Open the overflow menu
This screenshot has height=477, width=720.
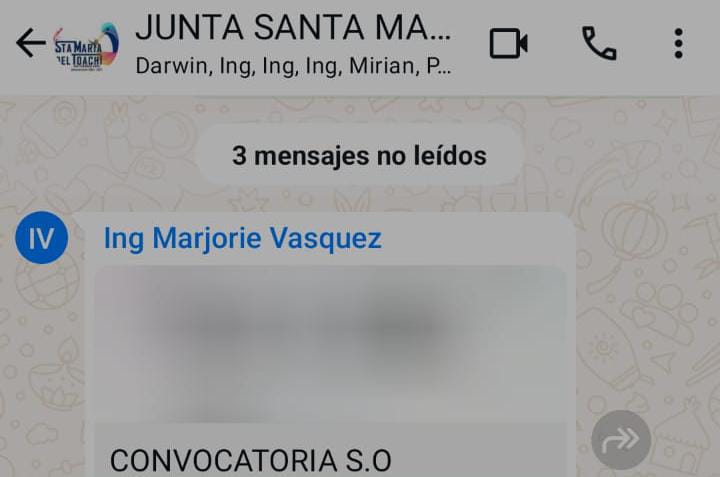[678, 44]
